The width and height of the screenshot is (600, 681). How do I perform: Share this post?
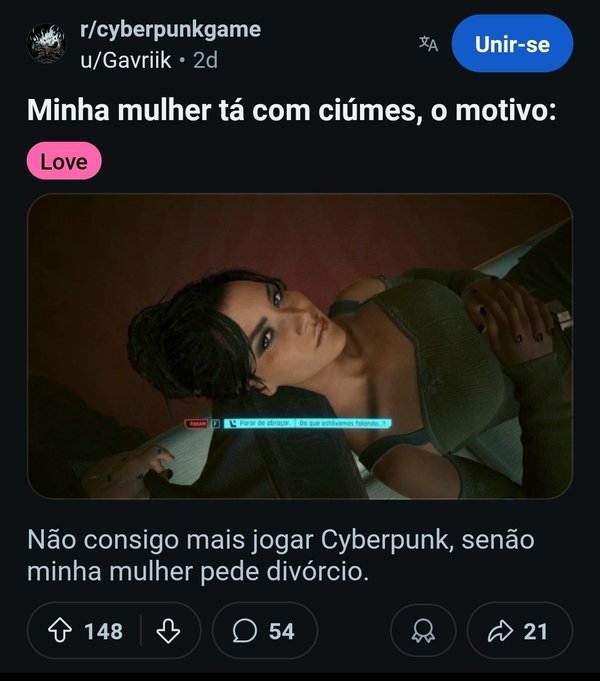pos(520,631)
